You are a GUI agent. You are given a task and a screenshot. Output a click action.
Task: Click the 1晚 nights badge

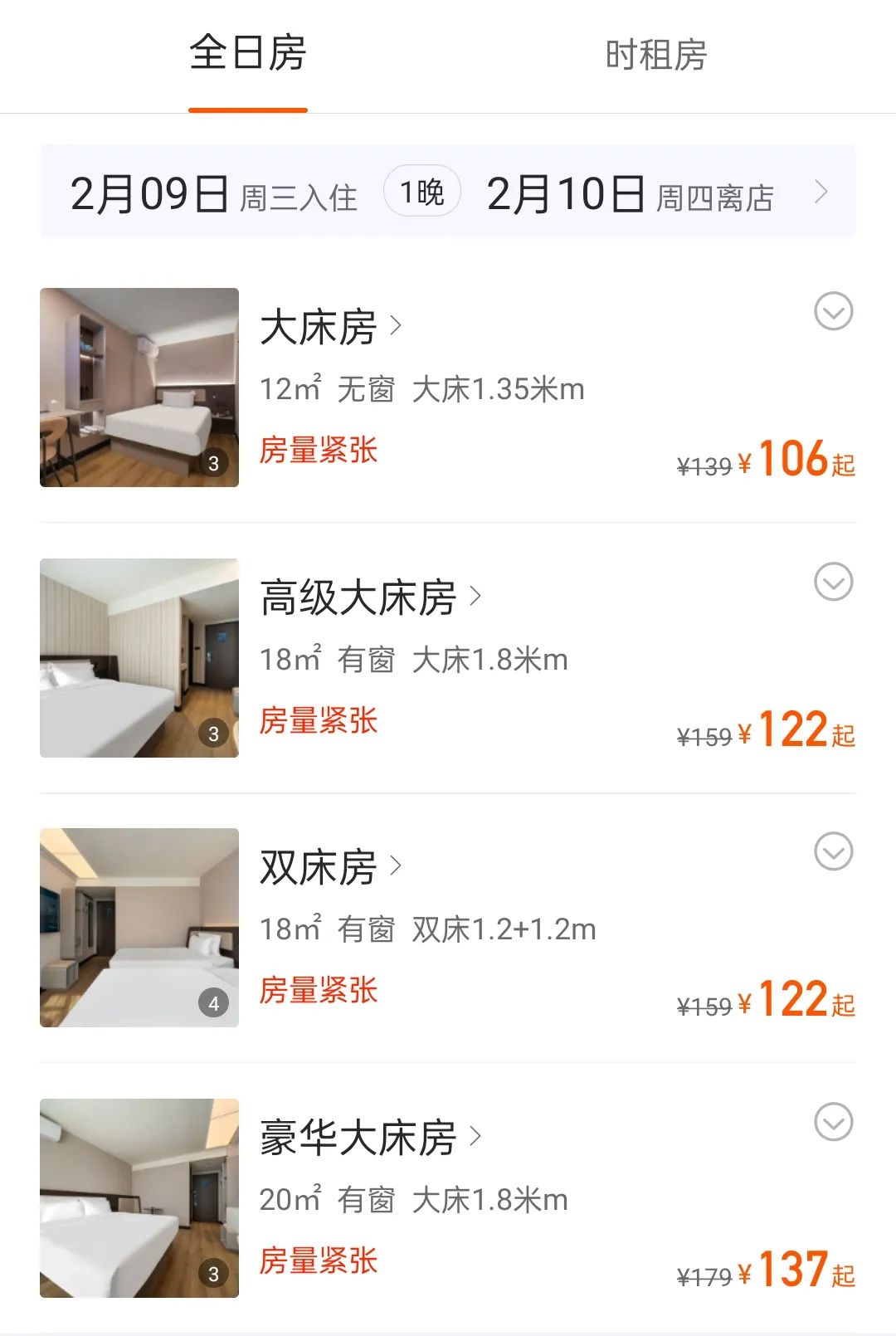[421, 192]
